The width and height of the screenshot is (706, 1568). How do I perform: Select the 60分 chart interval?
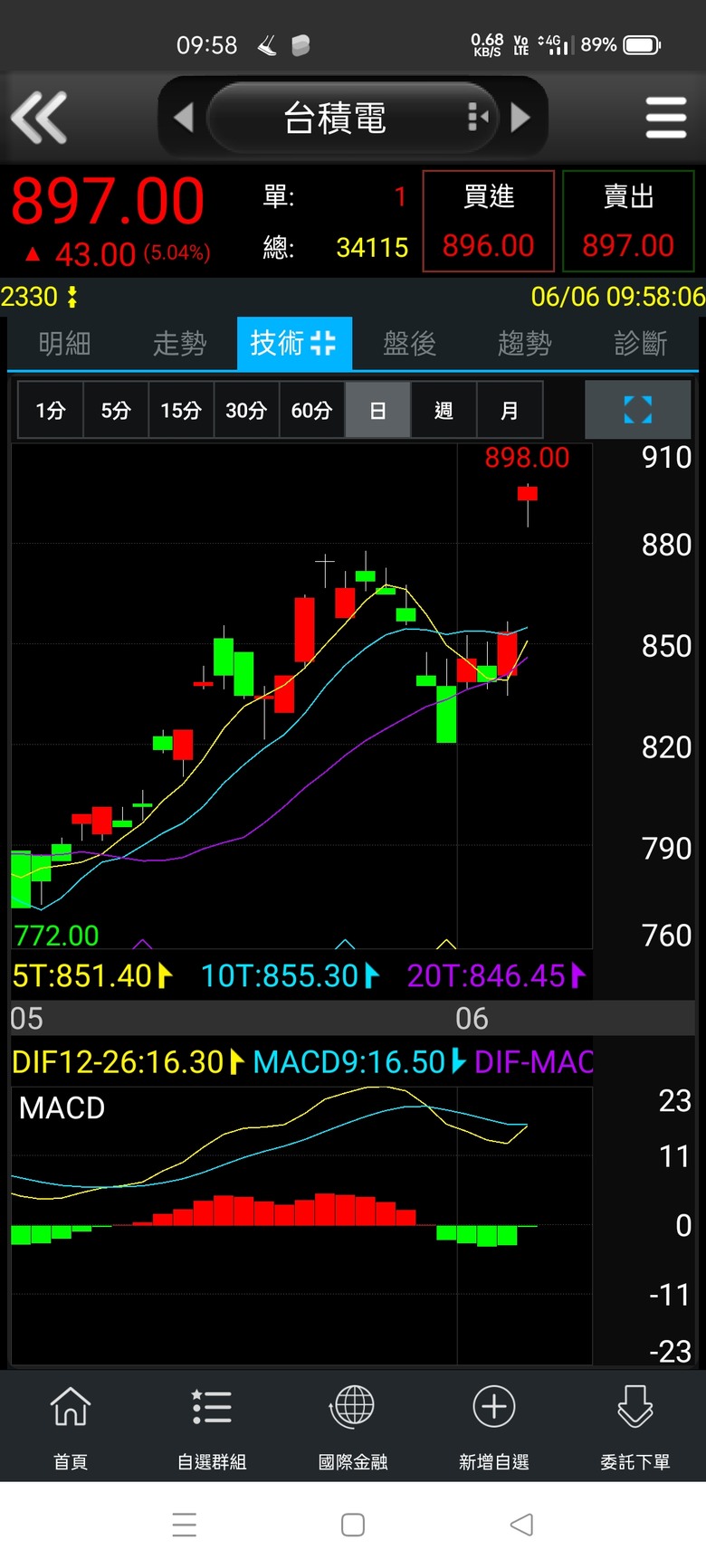point(311,411)
